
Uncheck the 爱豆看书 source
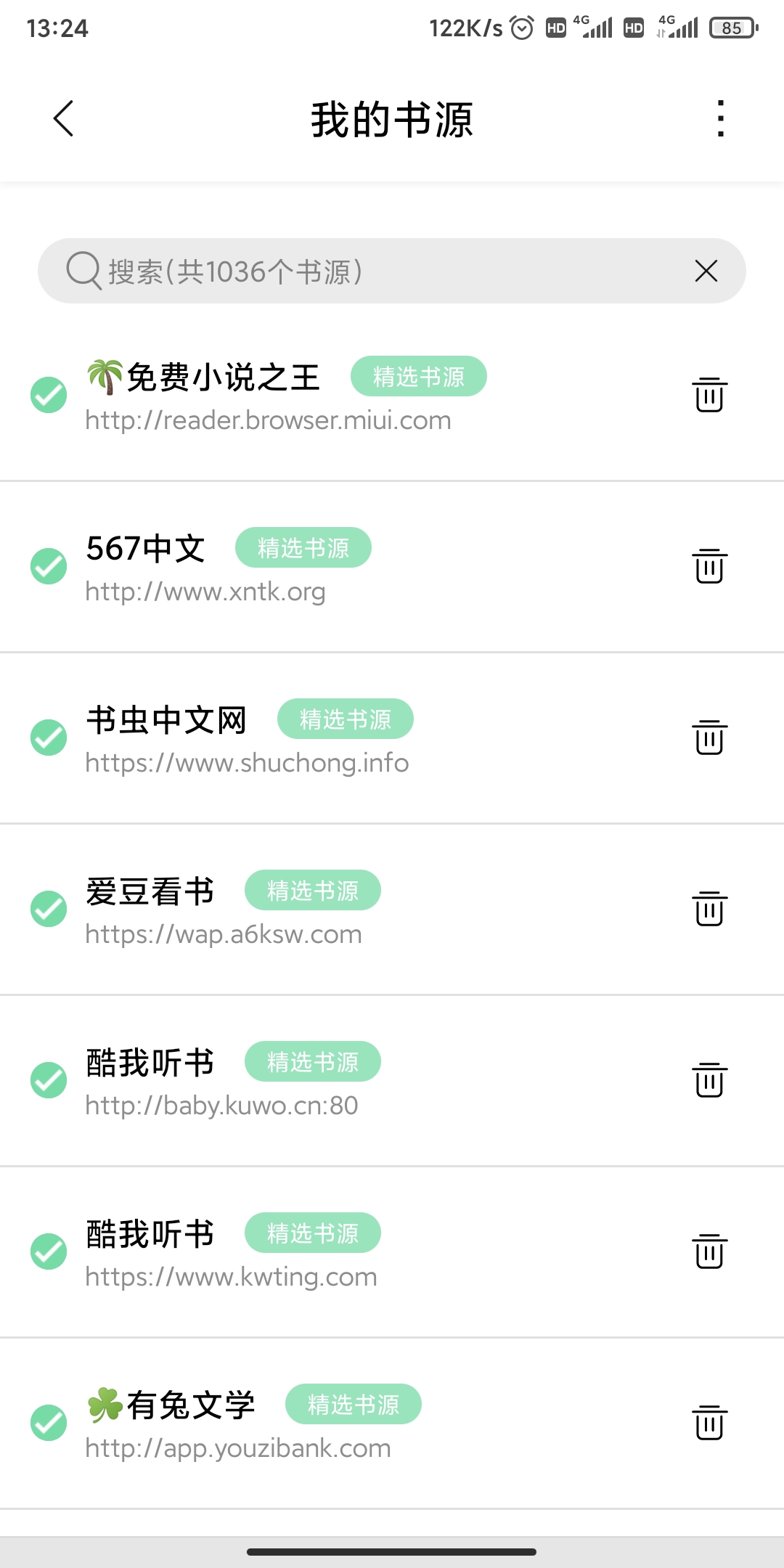click(49, 909)
